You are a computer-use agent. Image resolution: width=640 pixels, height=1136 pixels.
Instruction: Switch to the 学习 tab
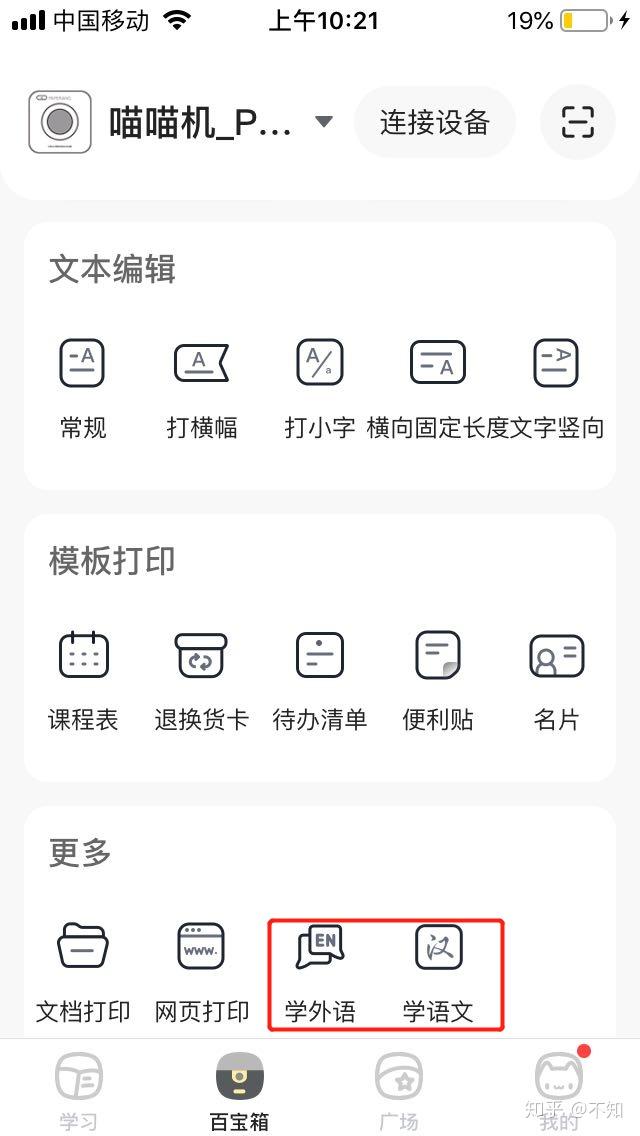[x=79, y=1090]
